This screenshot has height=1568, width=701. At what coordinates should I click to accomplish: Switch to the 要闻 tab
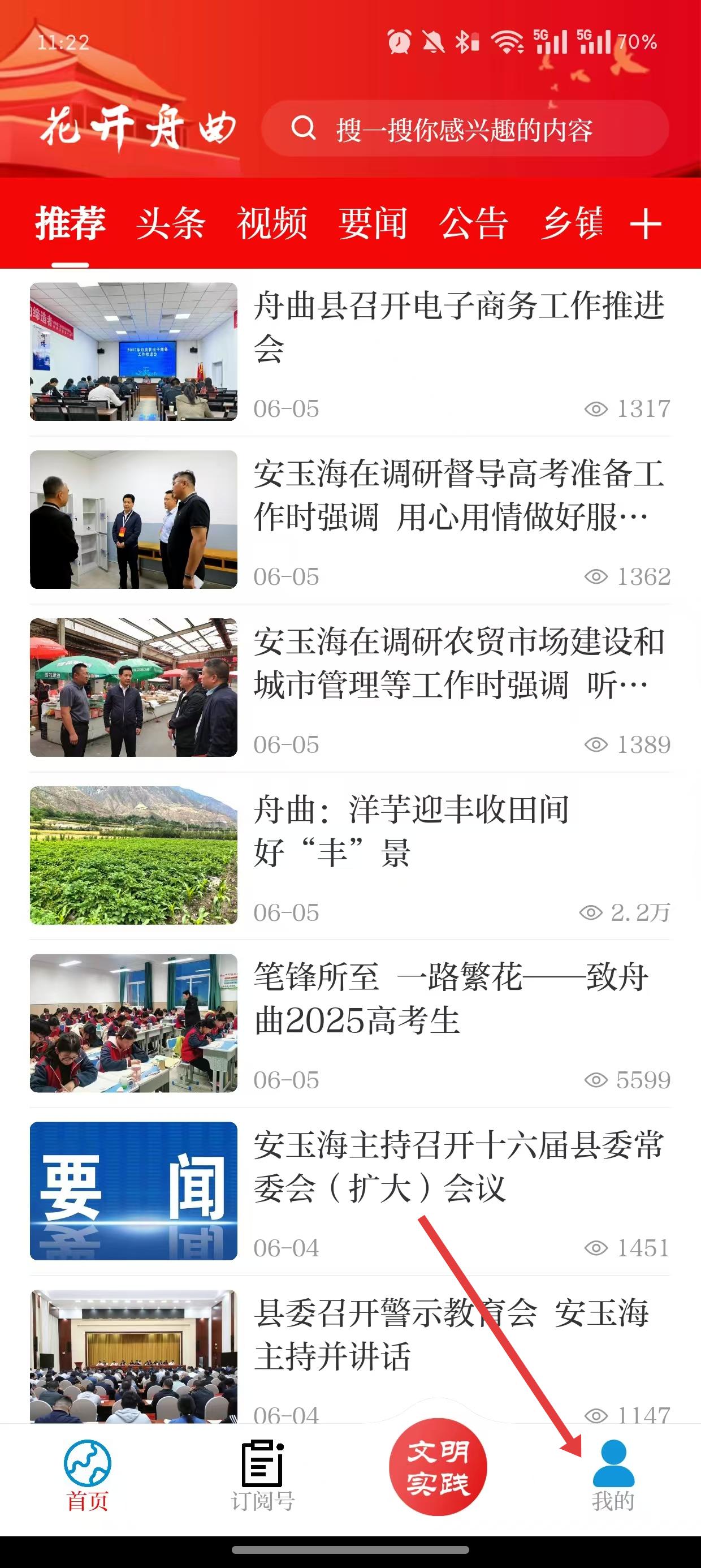click(373, 223)
